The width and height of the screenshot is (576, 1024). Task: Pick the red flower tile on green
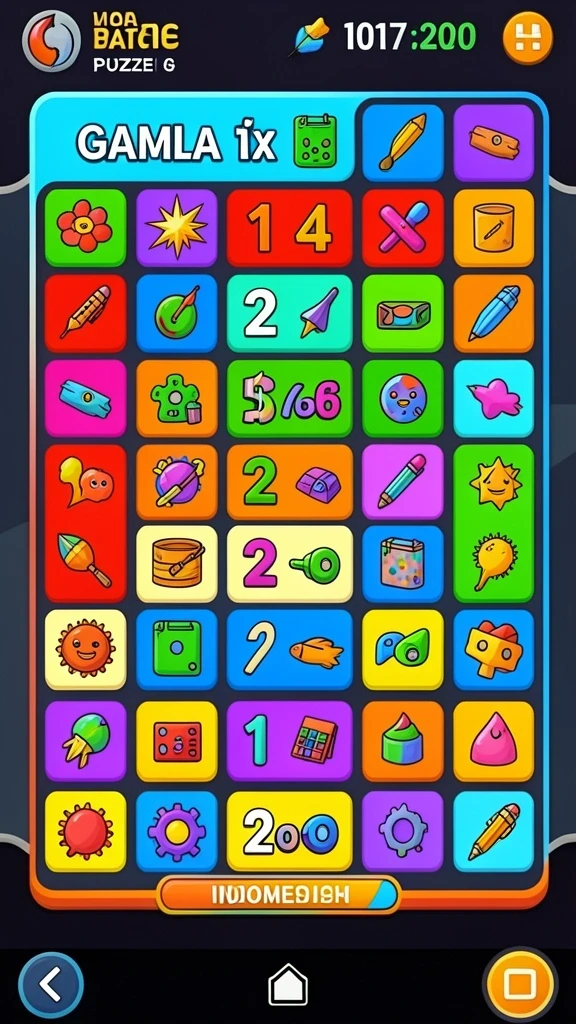tap(85, 228)
